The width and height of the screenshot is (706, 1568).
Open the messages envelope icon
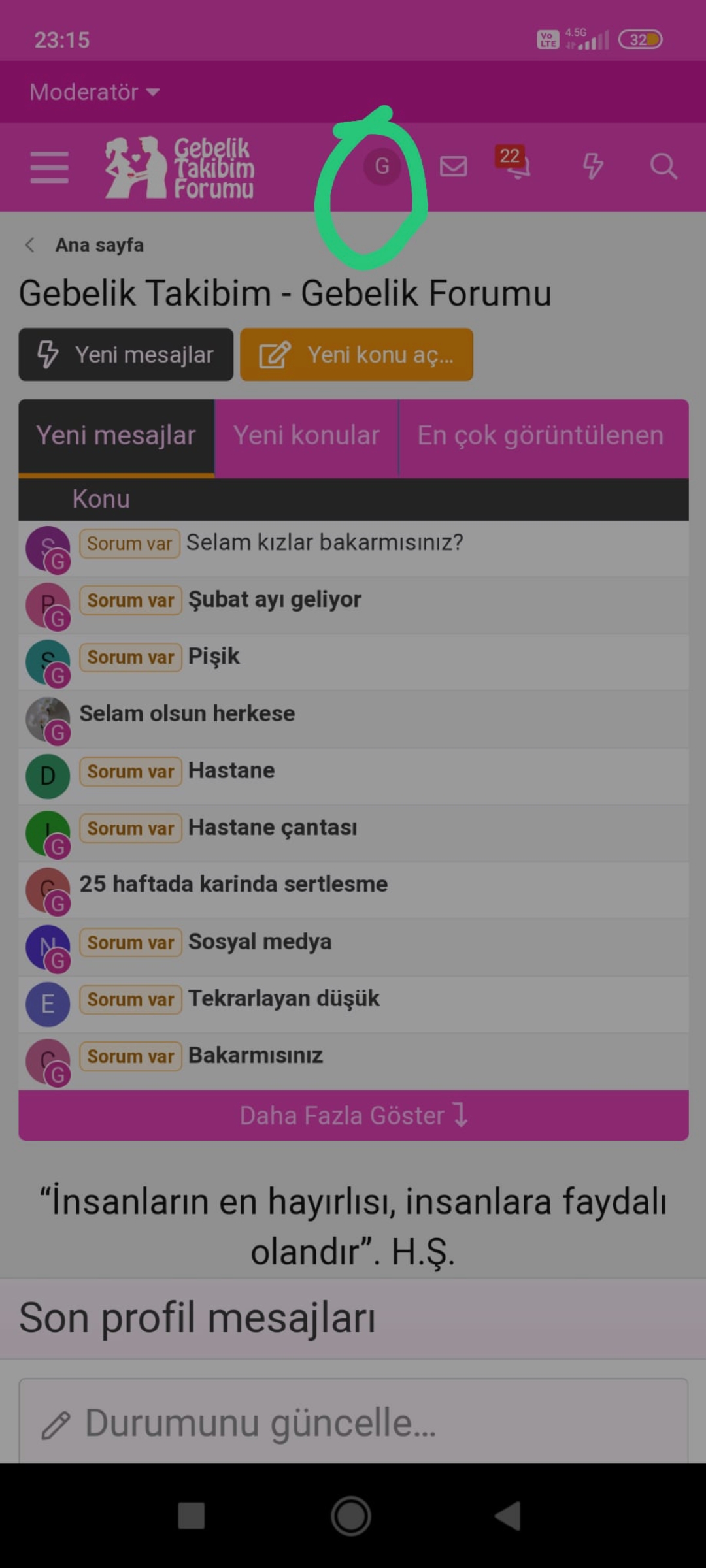[x=454, y=167]
